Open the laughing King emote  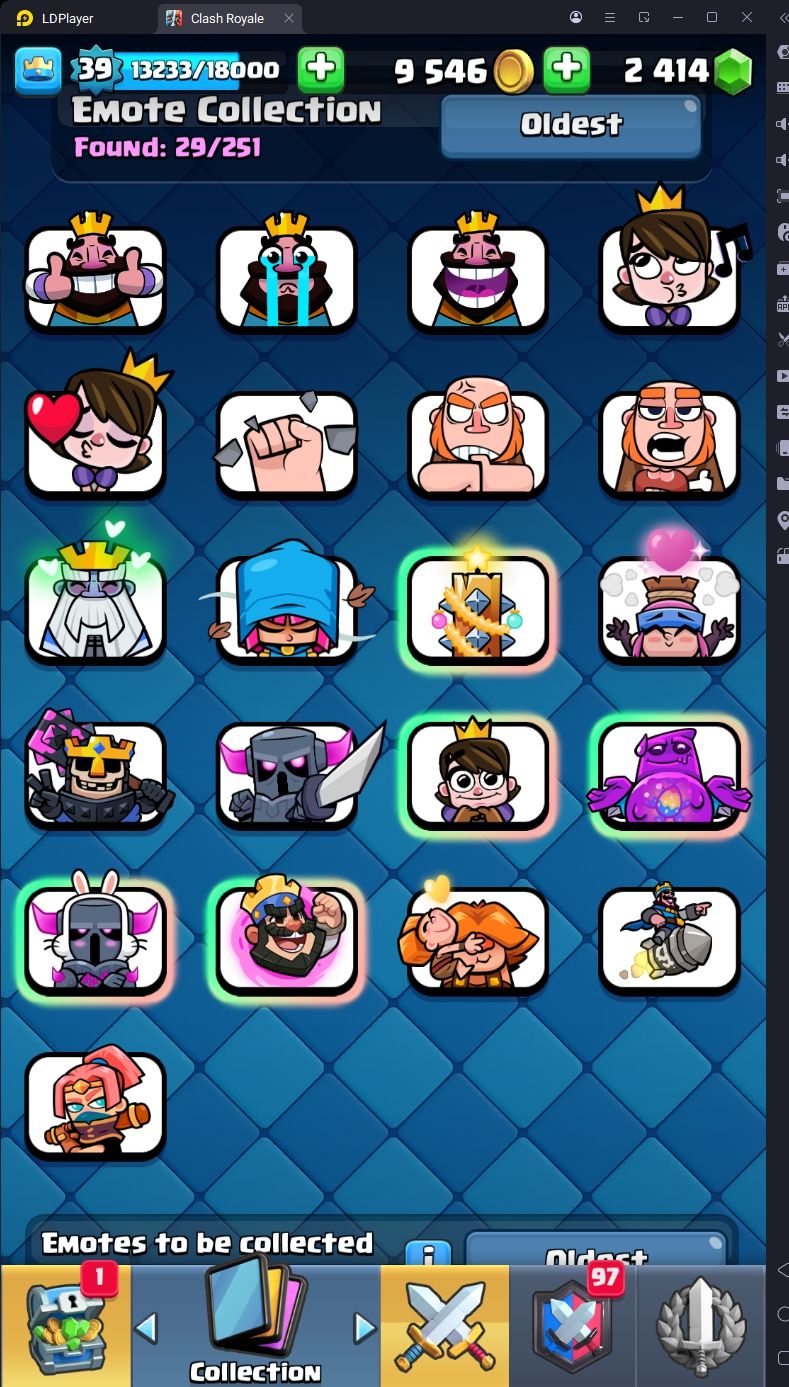pyautogui.click(x=478, y=277)
